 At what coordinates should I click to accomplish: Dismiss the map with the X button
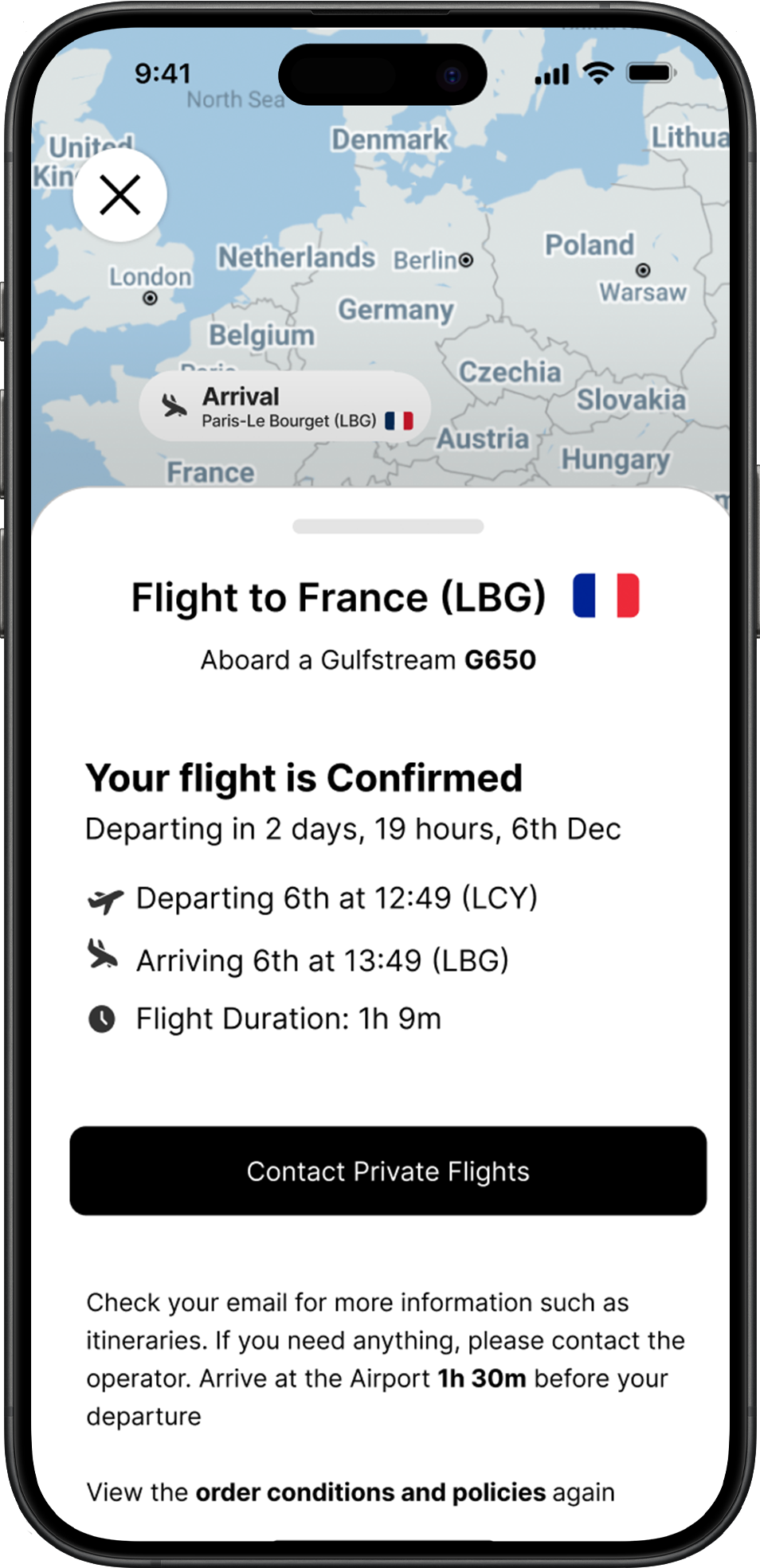(x=119, y=194)
